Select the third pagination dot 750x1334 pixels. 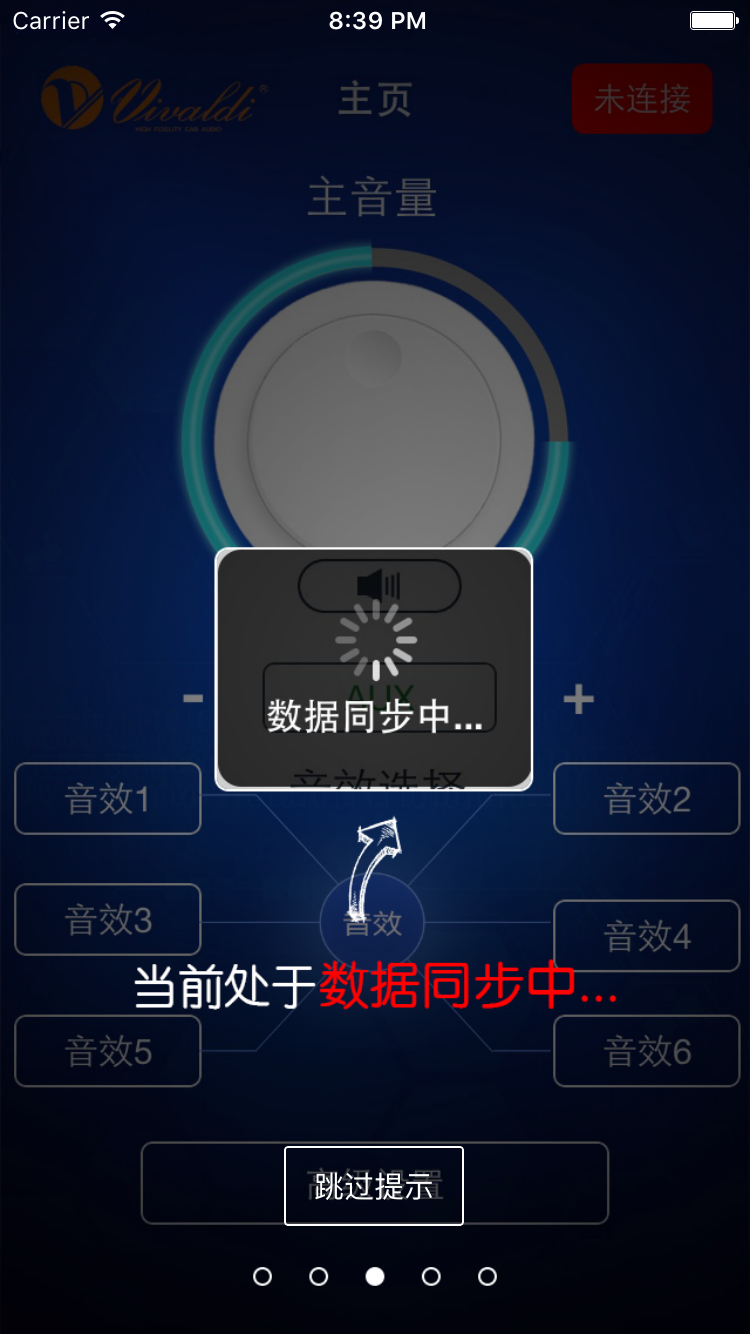pyautogui.click(x=374, y=1277)
